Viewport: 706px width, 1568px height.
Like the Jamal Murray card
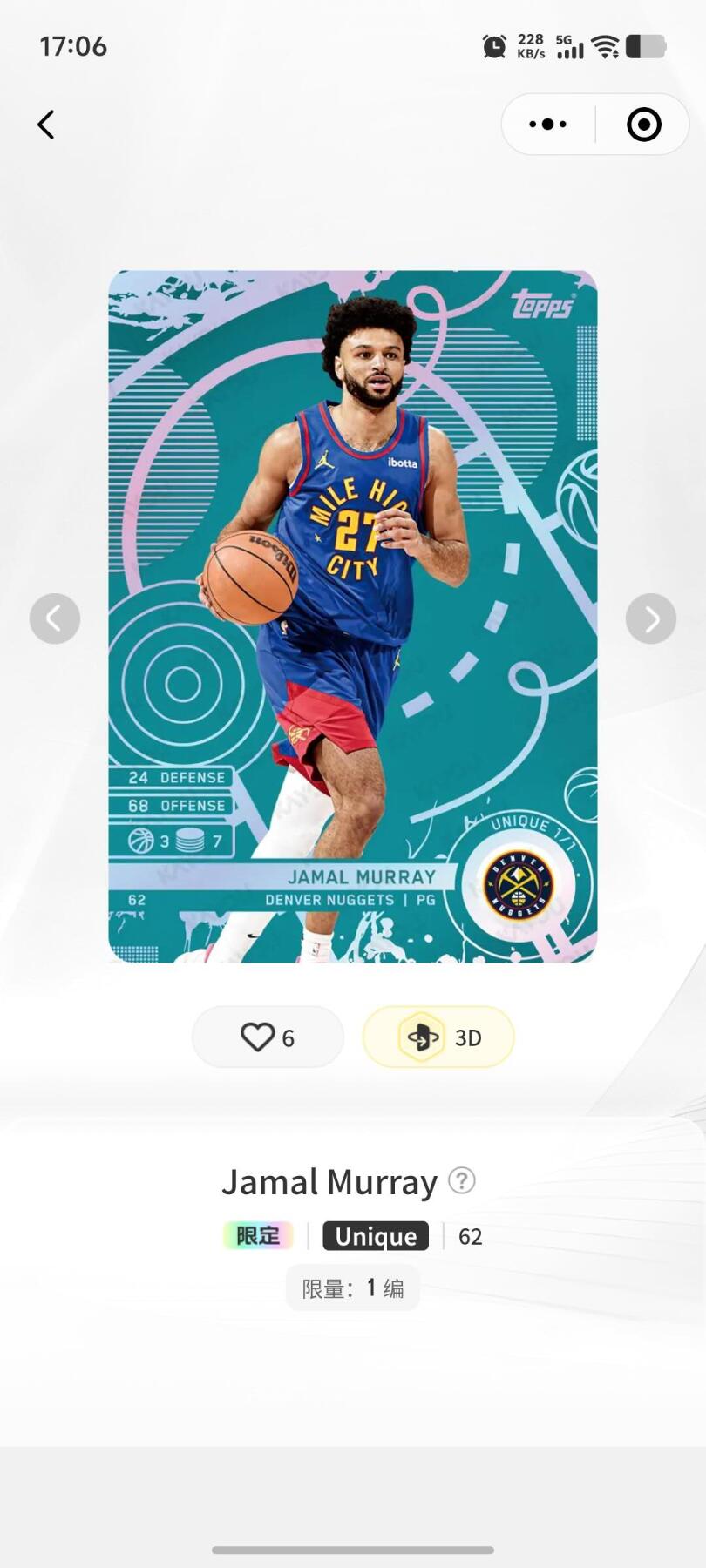coord(268,1037)
